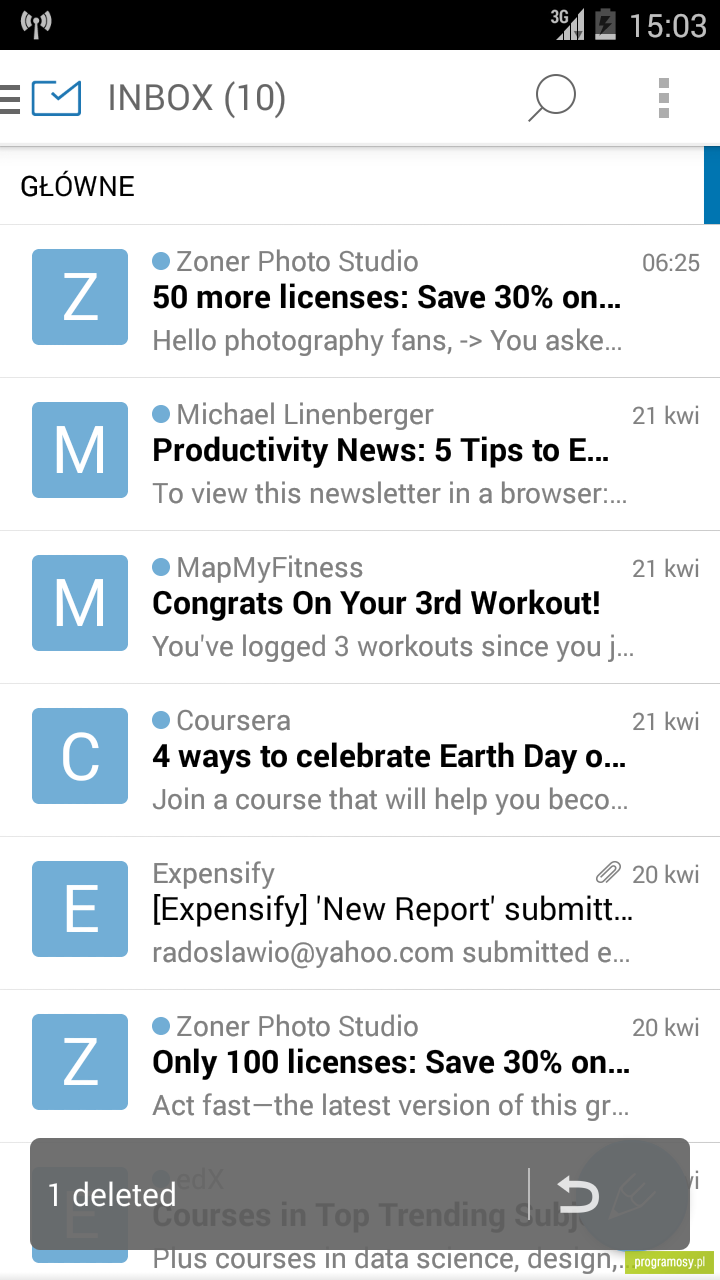
Task: Tap the C avatar on Coursera's email
Action: coord(80,756)
